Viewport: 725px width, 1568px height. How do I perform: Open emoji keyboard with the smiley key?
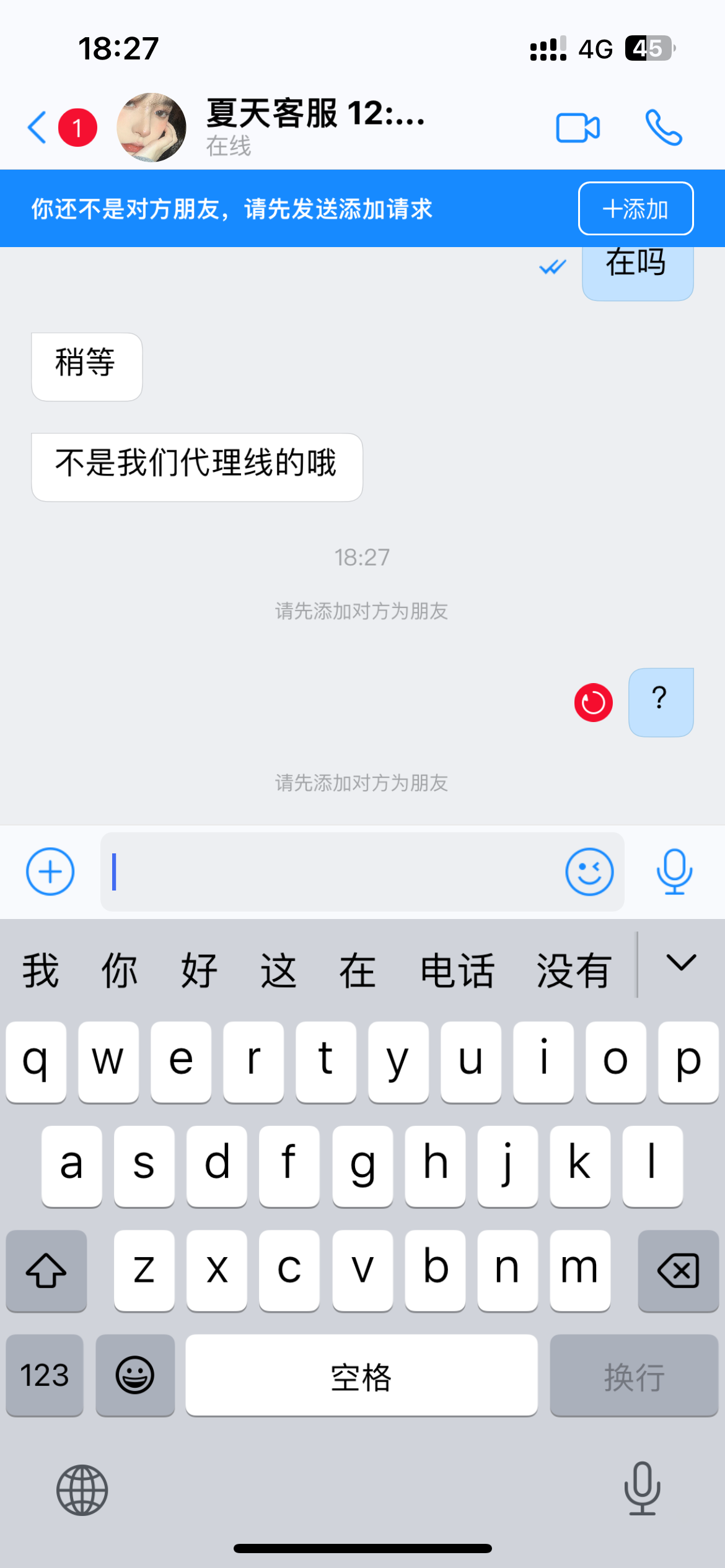(x=135, y=1375)
